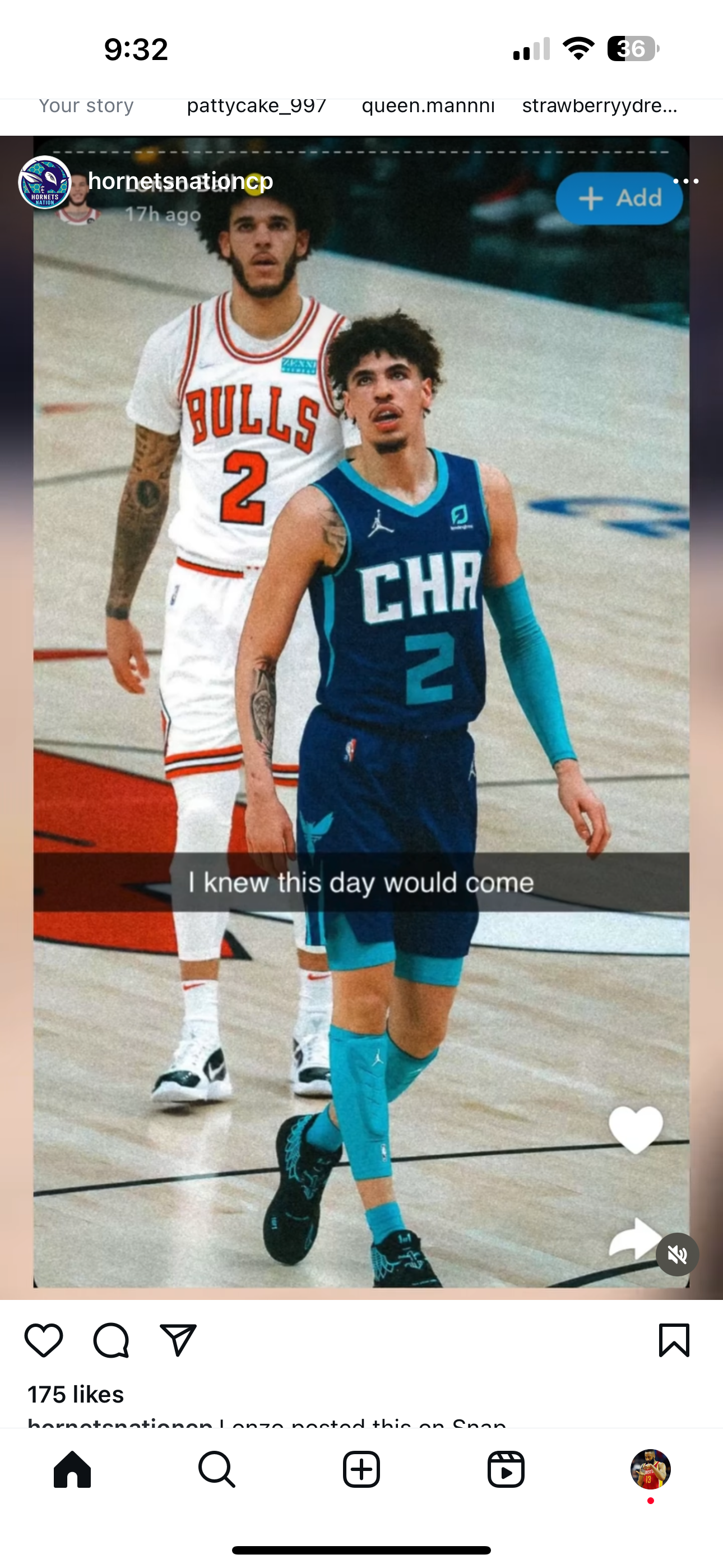Bookmark this post
Screen dimensions: 723x1568
click(x=674, y=1340)
